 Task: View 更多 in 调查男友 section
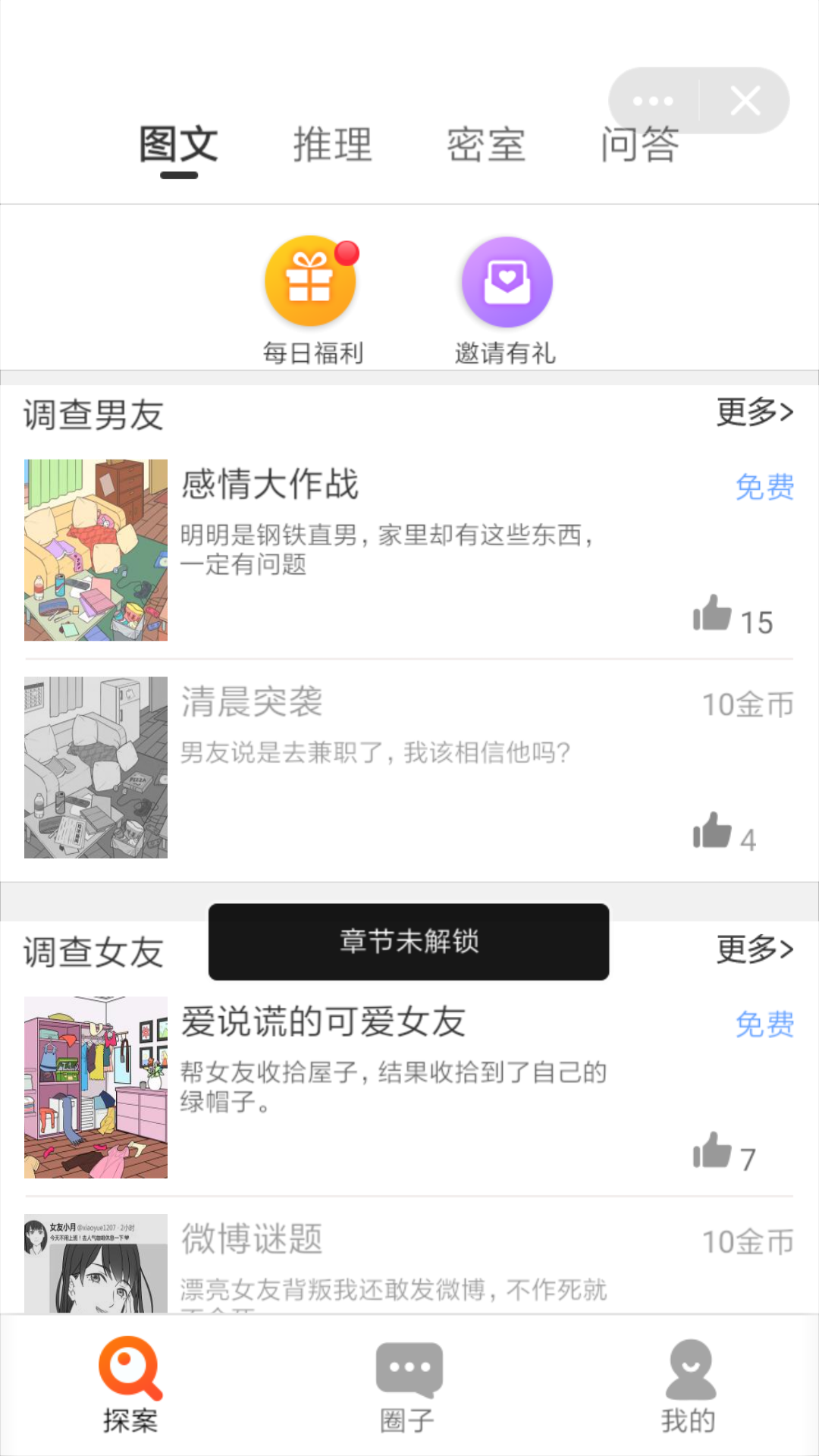coord(755,413)
